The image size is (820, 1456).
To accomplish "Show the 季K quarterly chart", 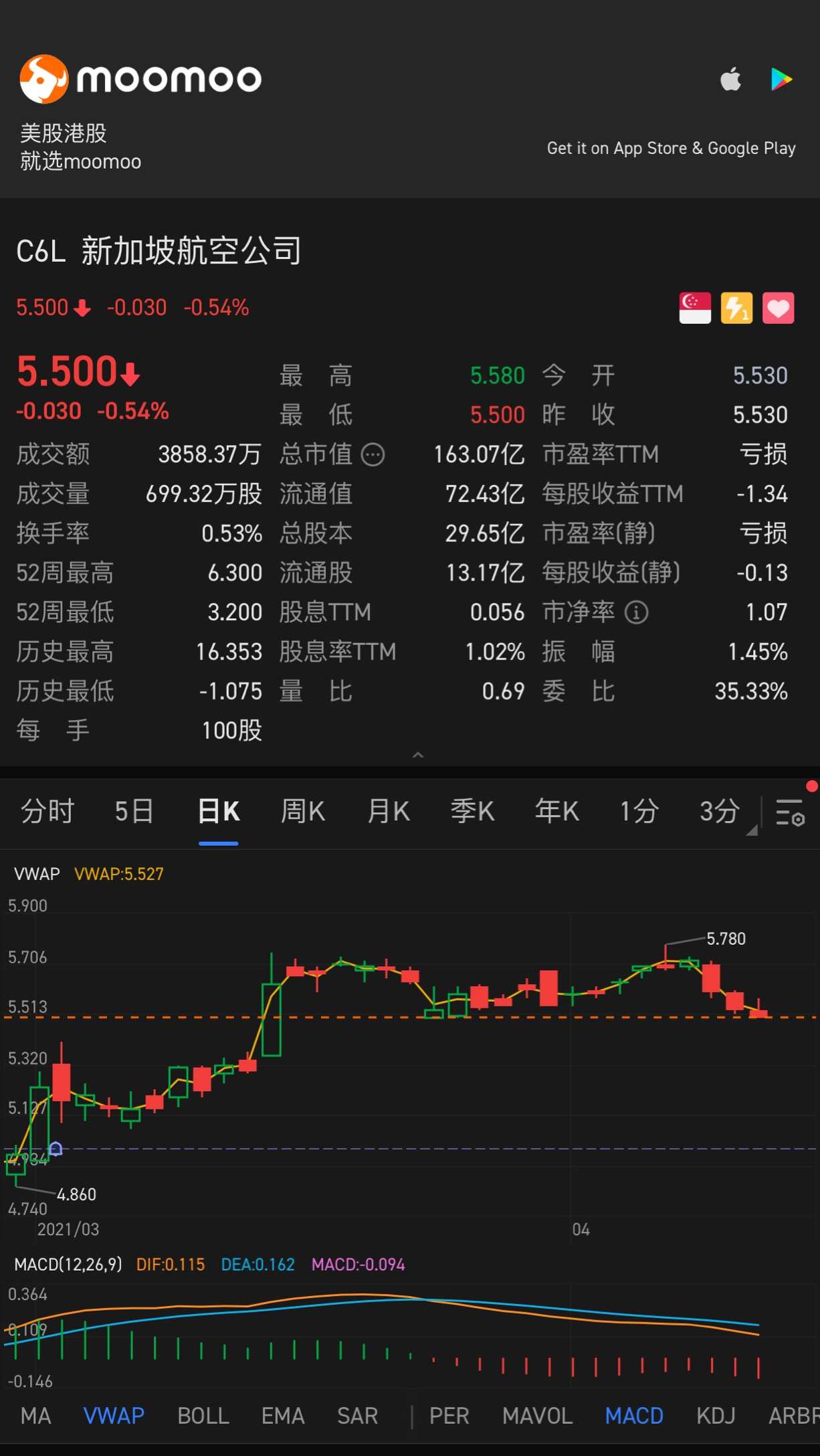I will pyautogui.click(x=473, y=812).
